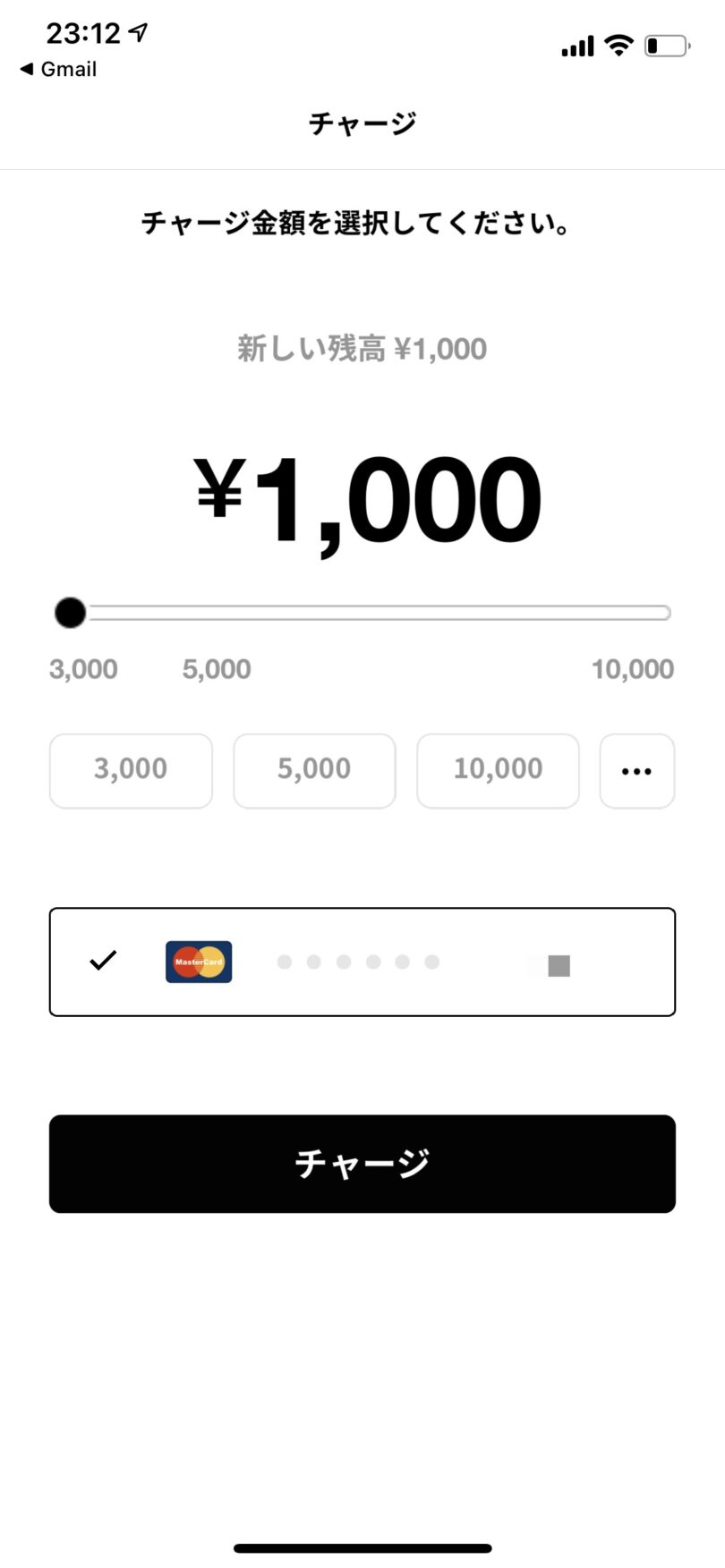Tap the black チャージ button to charge

362,1163
